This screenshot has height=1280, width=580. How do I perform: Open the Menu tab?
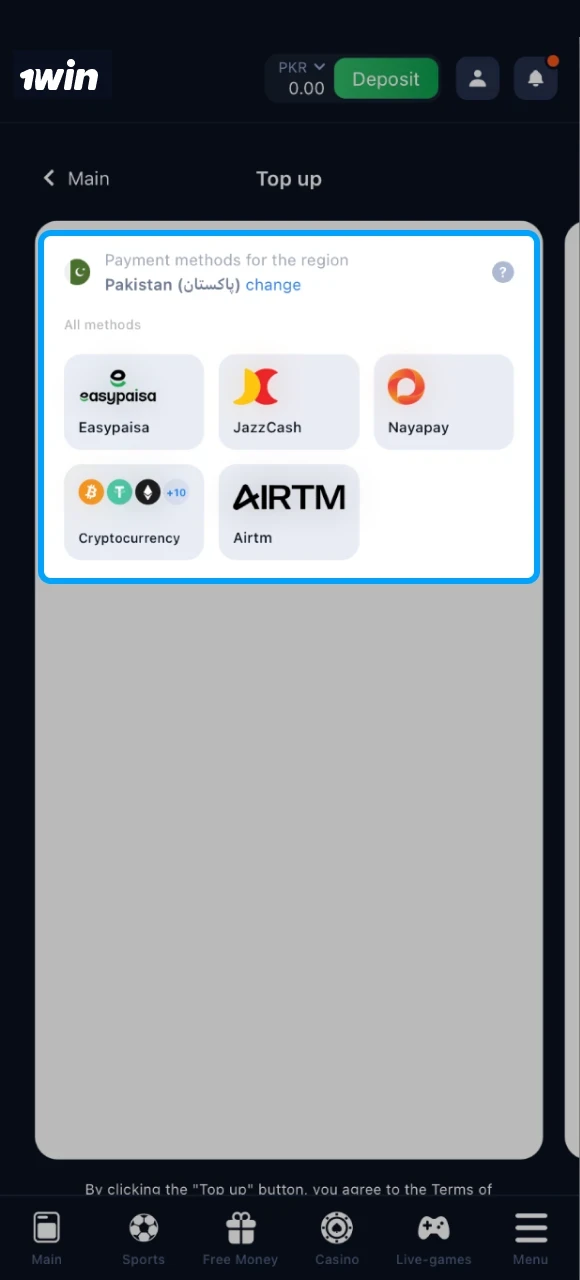pyautogui.click(x=531, y=1238)
